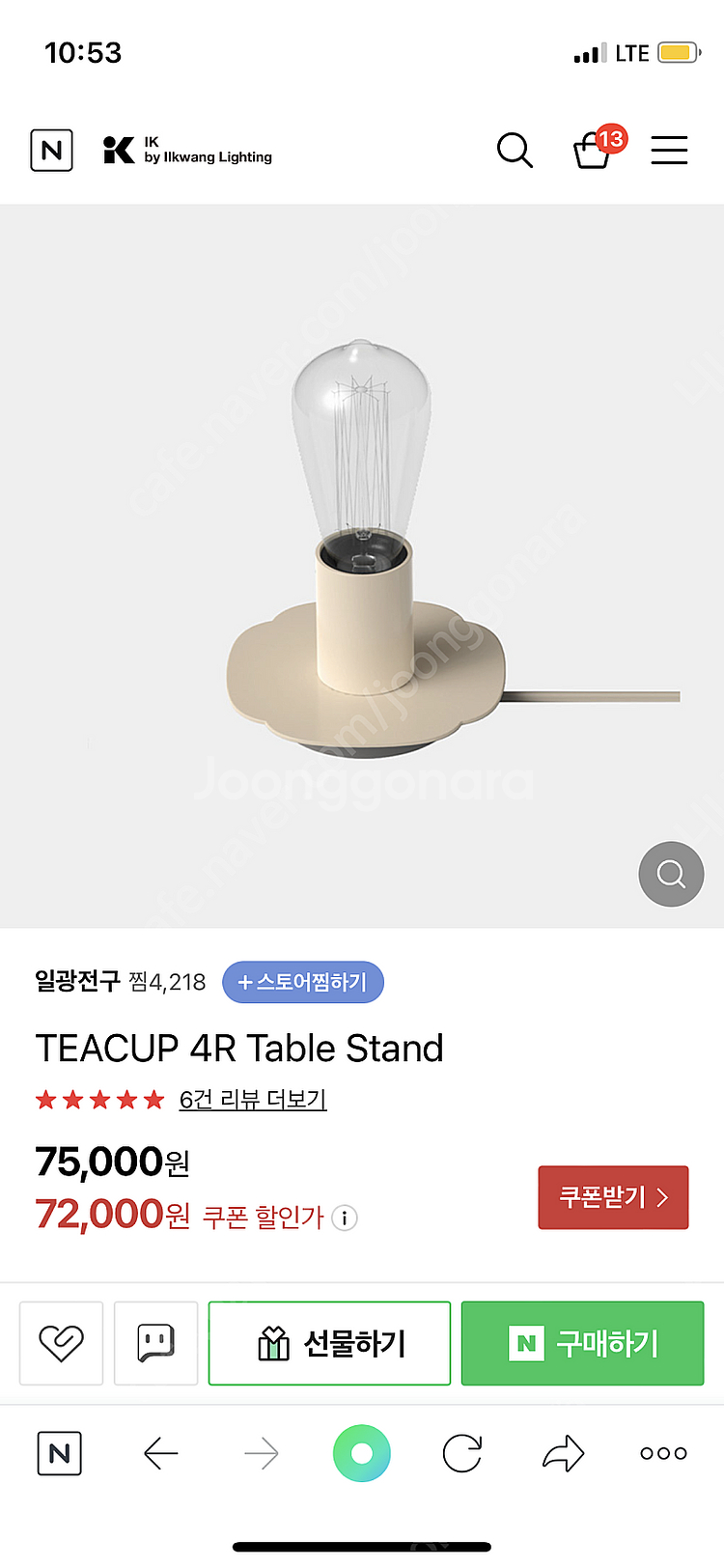Open the Naver home N icon in header
This screenshot has height=1568, width=724.
click(51, 151)
